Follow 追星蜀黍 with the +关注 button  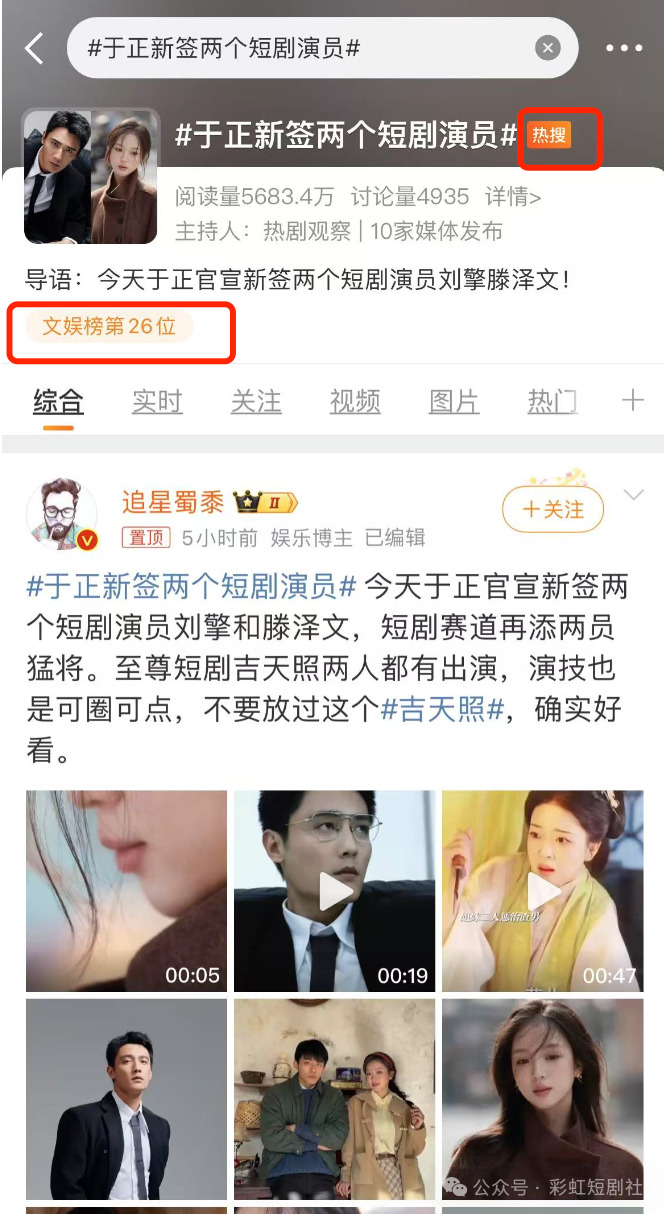[553, 510]
